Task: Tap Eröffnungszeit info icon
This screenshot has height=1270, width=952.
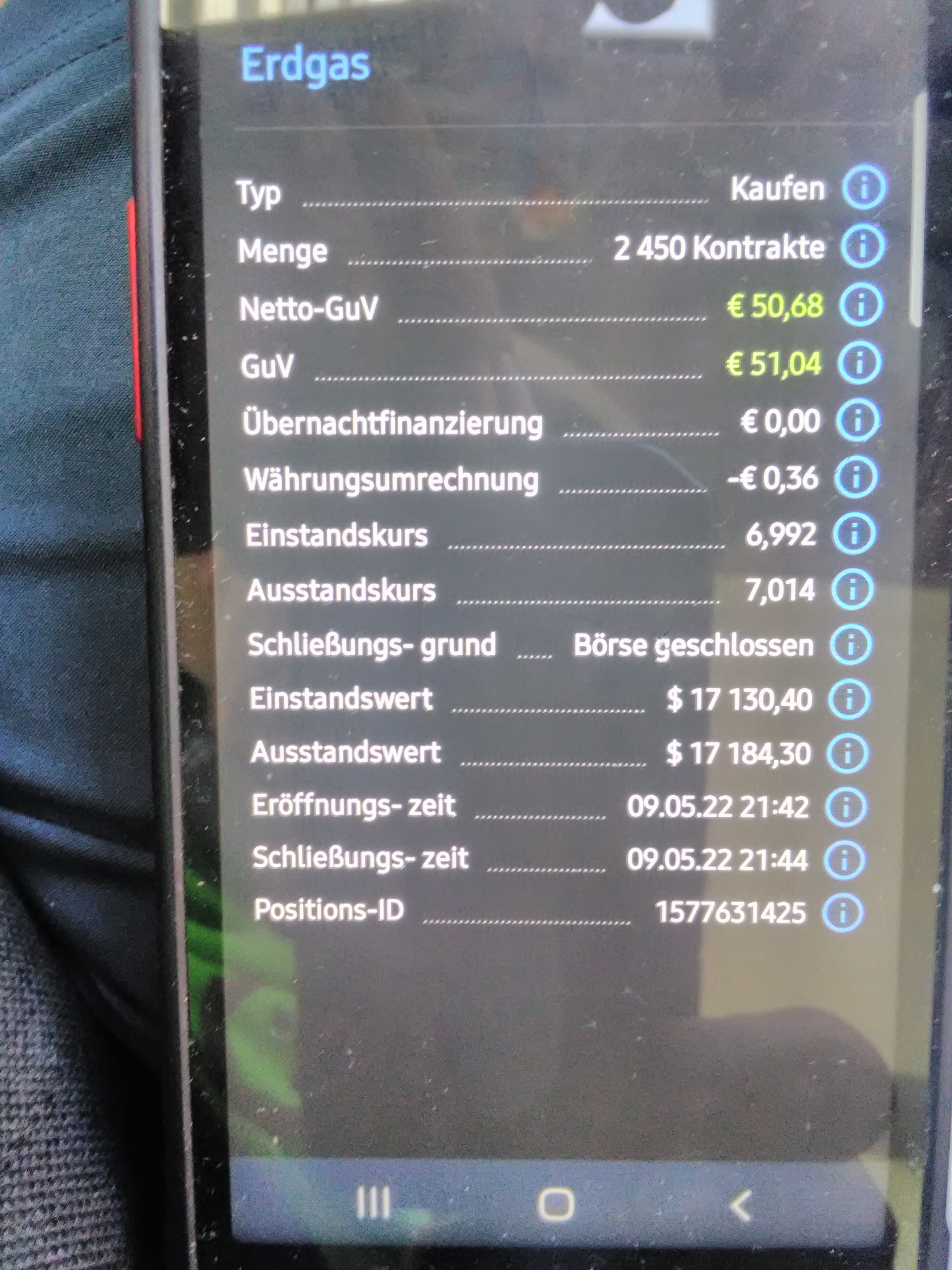Action: click(845, 806)
